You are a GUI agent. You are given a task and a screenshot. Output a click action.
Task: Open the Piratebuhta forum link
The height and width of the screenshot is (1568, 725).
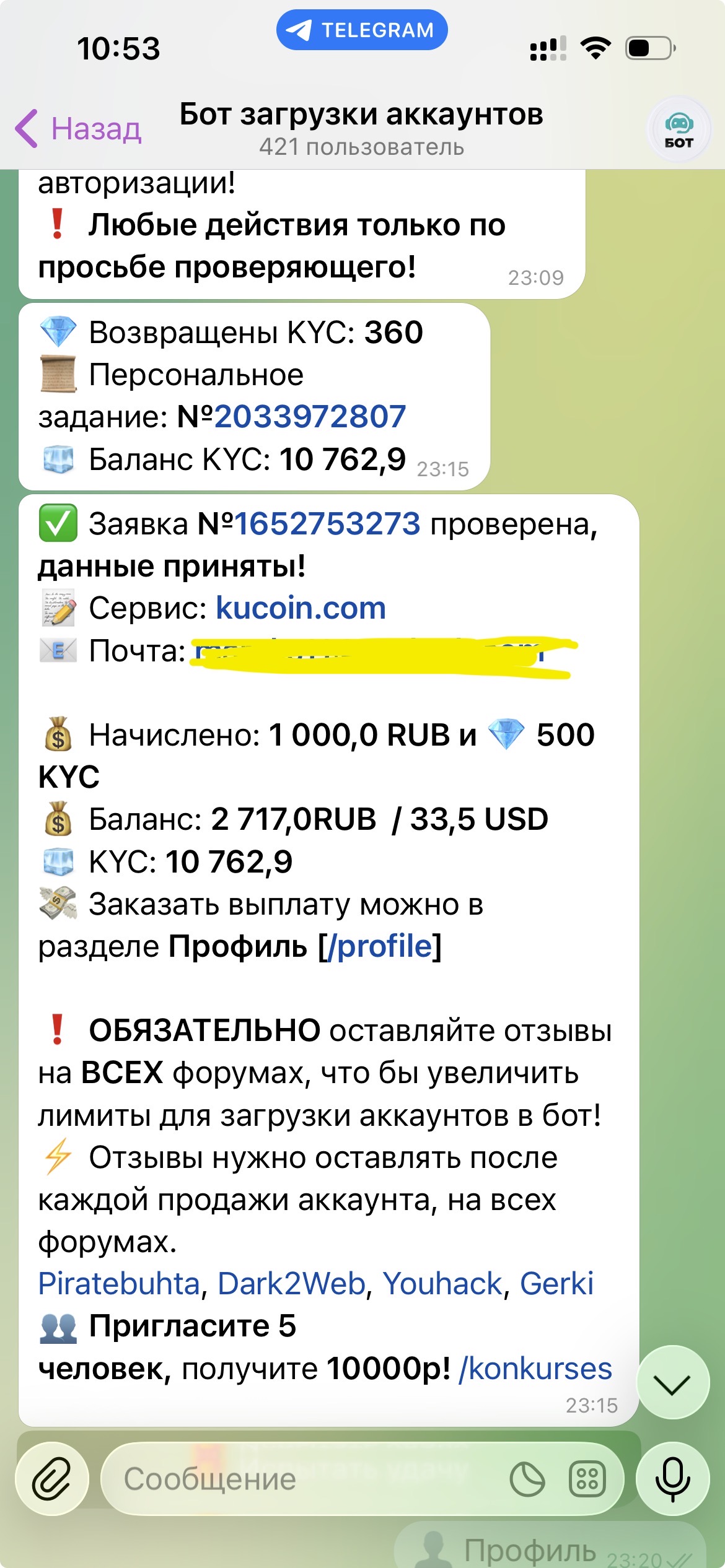119,1284
